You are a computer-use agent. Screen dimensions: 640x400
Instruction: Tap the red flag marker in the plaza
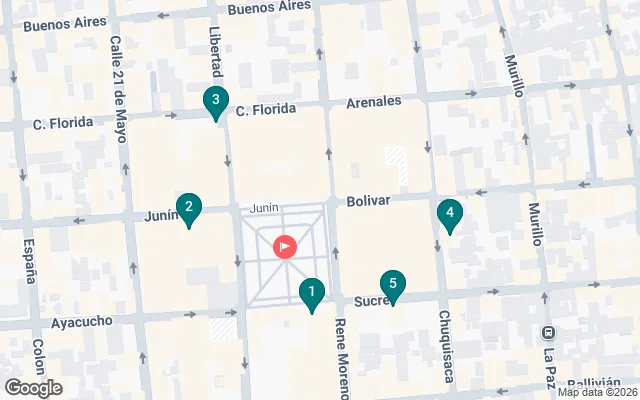[285, 245]
